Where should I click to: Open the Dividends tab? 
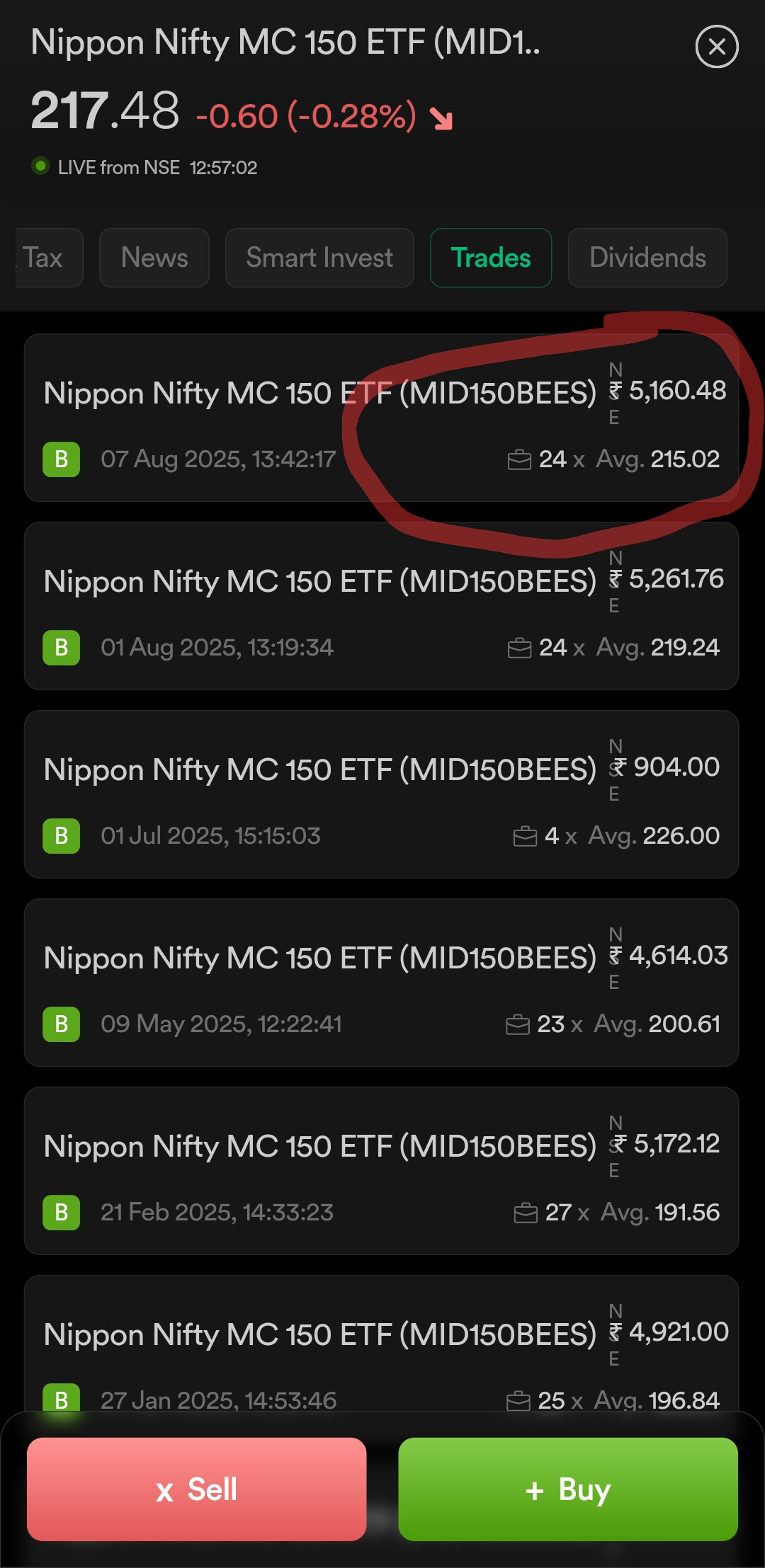point(647,258)
